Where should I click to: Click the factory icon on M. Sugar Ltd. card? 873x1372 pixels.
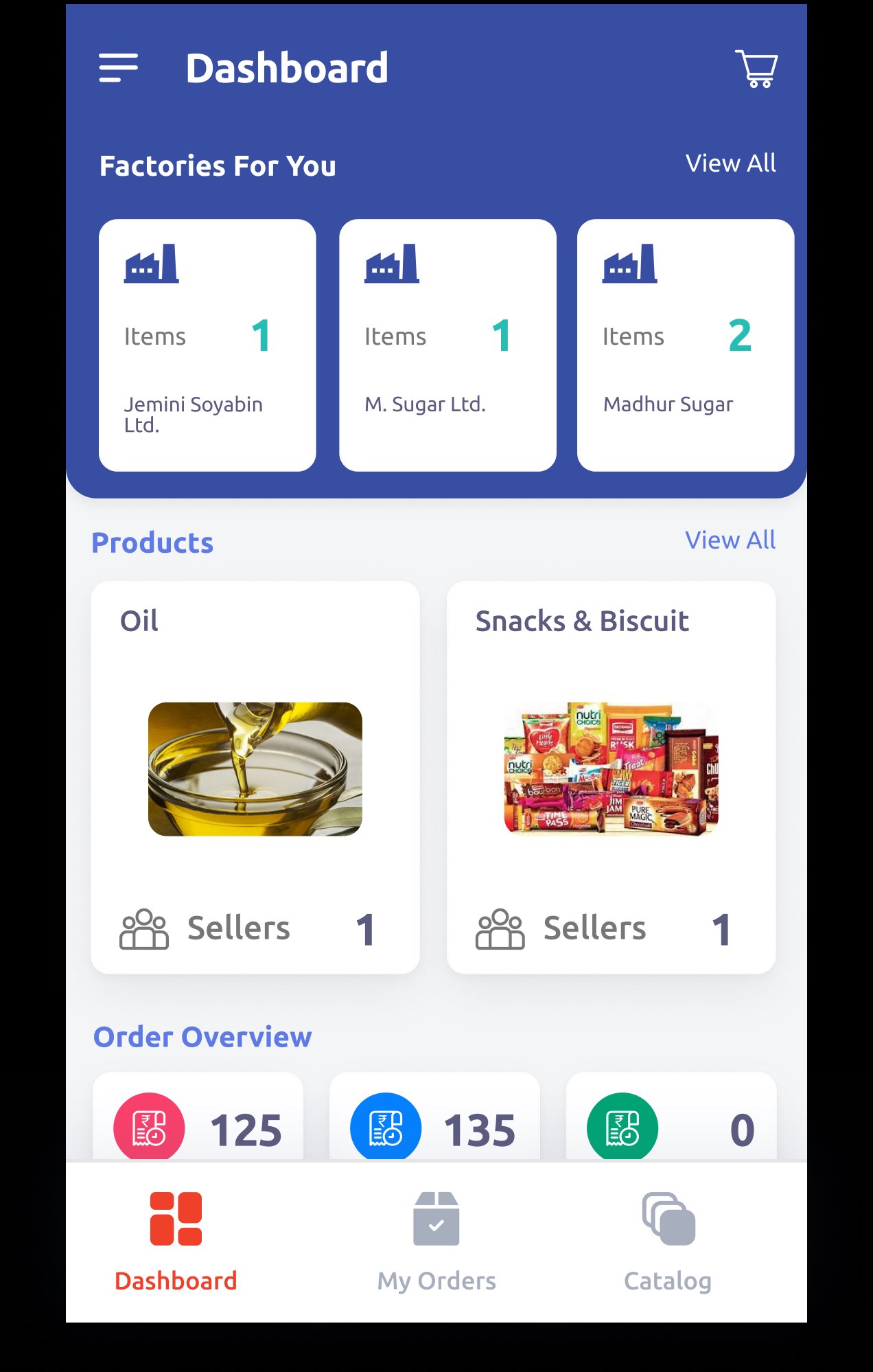[x=392, y=264]
